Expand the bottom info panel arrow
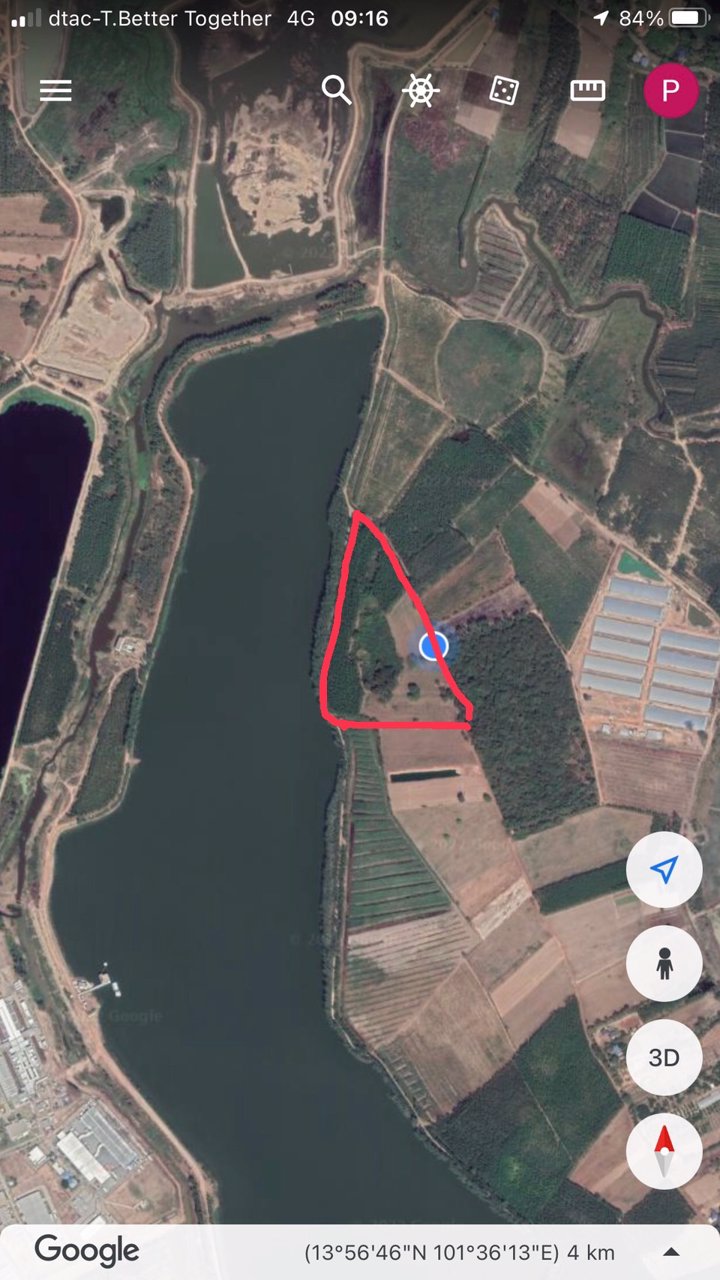Image resolution: width=720 pixels, height=1280 pixels. tap(671, 1252)
